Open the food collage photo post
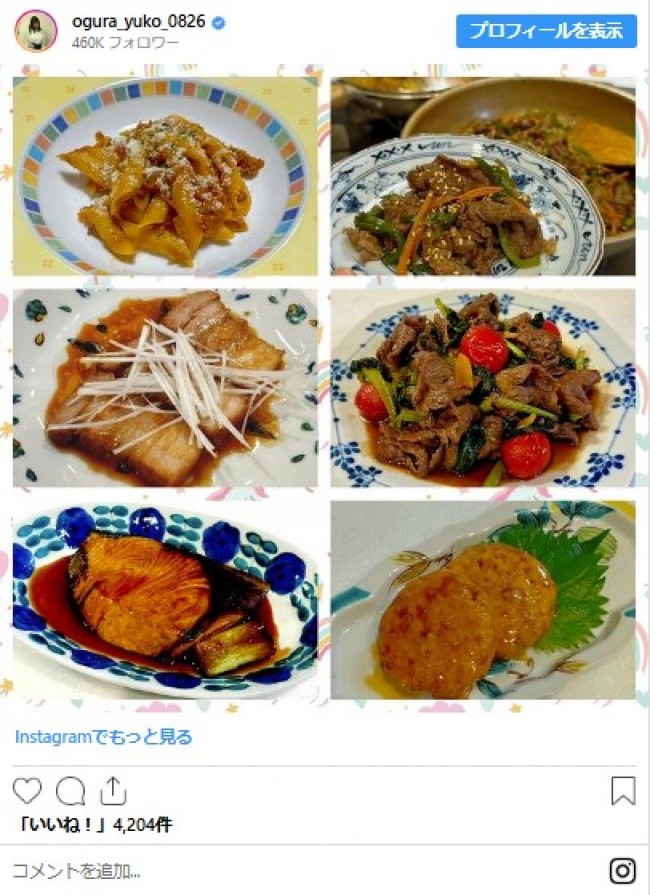This screenshot has height=895, width=650. (x=324, y=387)
